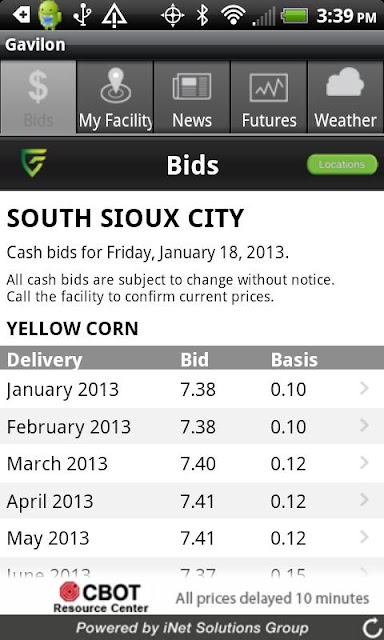Screen dimensions: 384x640
Task: Open the January 2013 yellow corn bid
Action: [192, 389]
